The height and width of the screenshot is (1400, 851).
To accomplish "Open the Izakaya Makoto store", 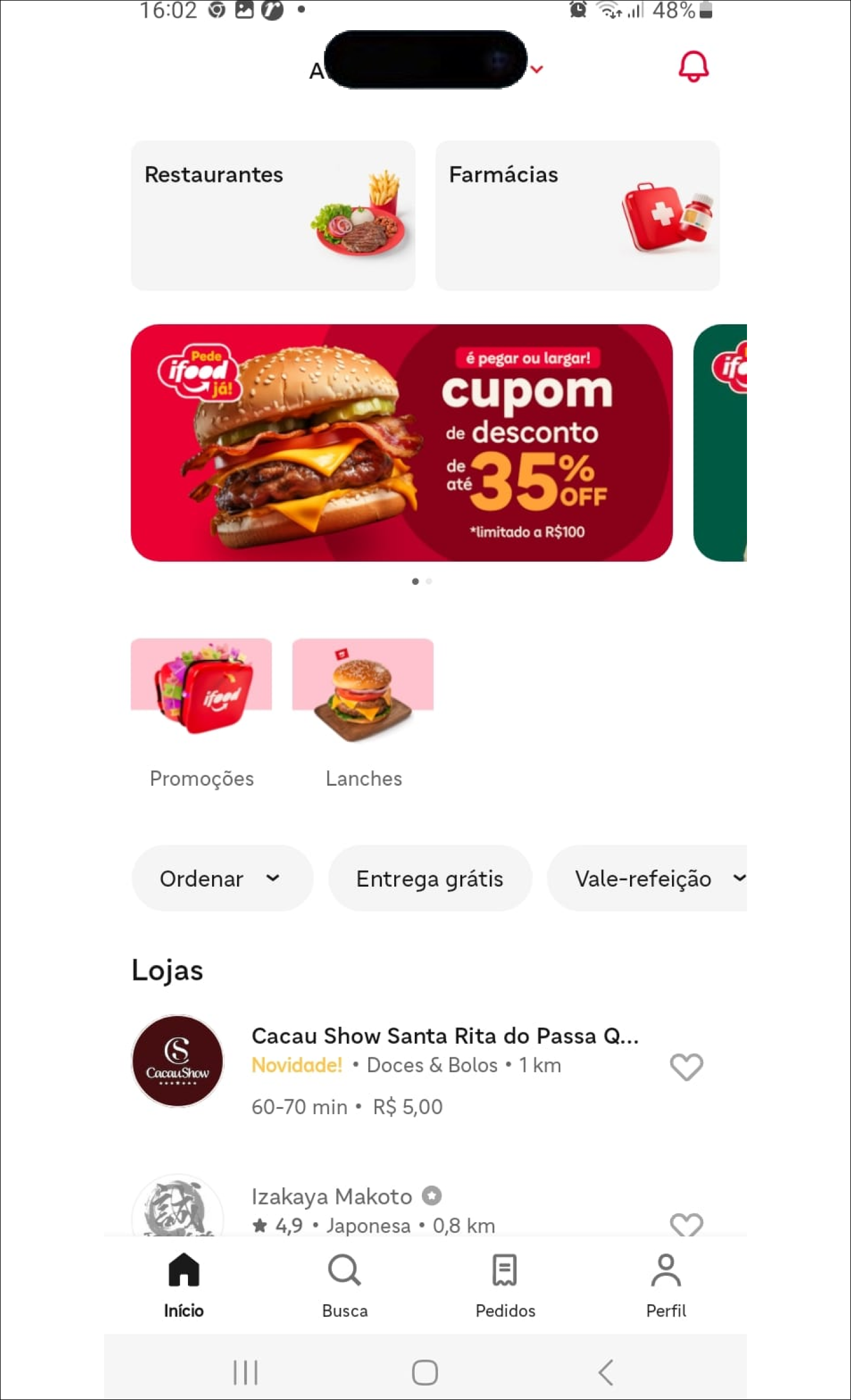I will (331, 1197).
